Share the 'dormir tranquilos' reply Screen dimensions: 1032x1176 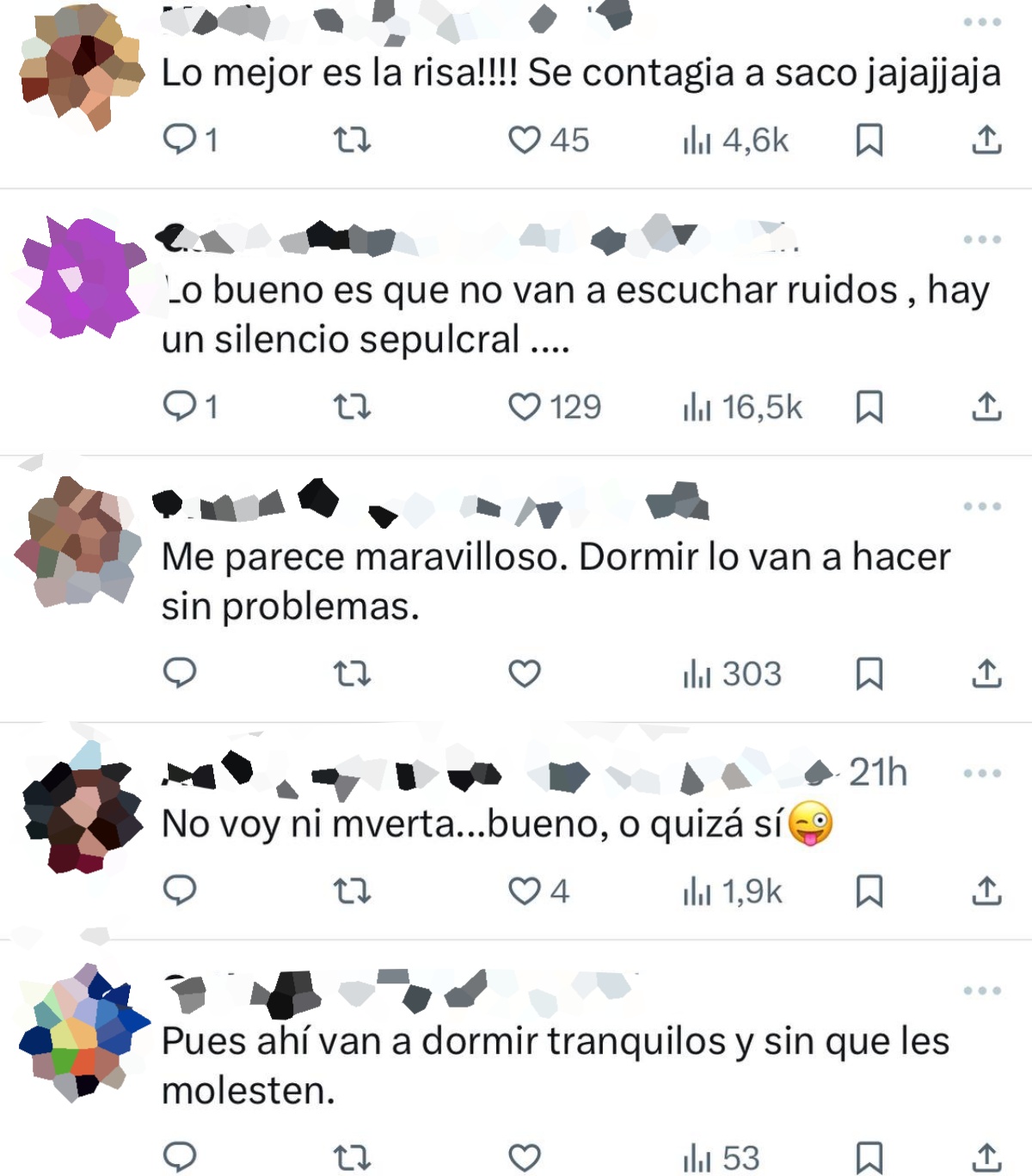click(x=986, y=1157)
